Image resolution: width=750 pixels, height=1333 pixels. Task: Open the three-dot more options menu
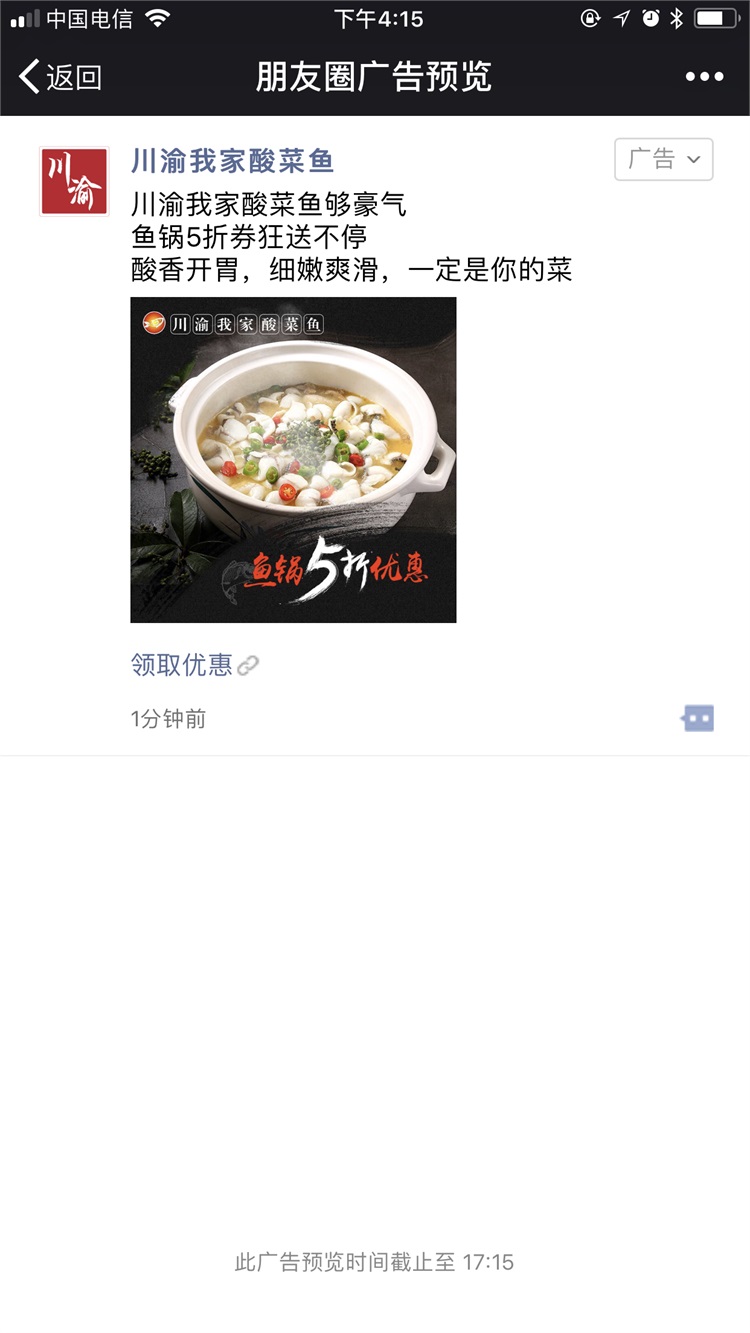[x=706, y=75]
